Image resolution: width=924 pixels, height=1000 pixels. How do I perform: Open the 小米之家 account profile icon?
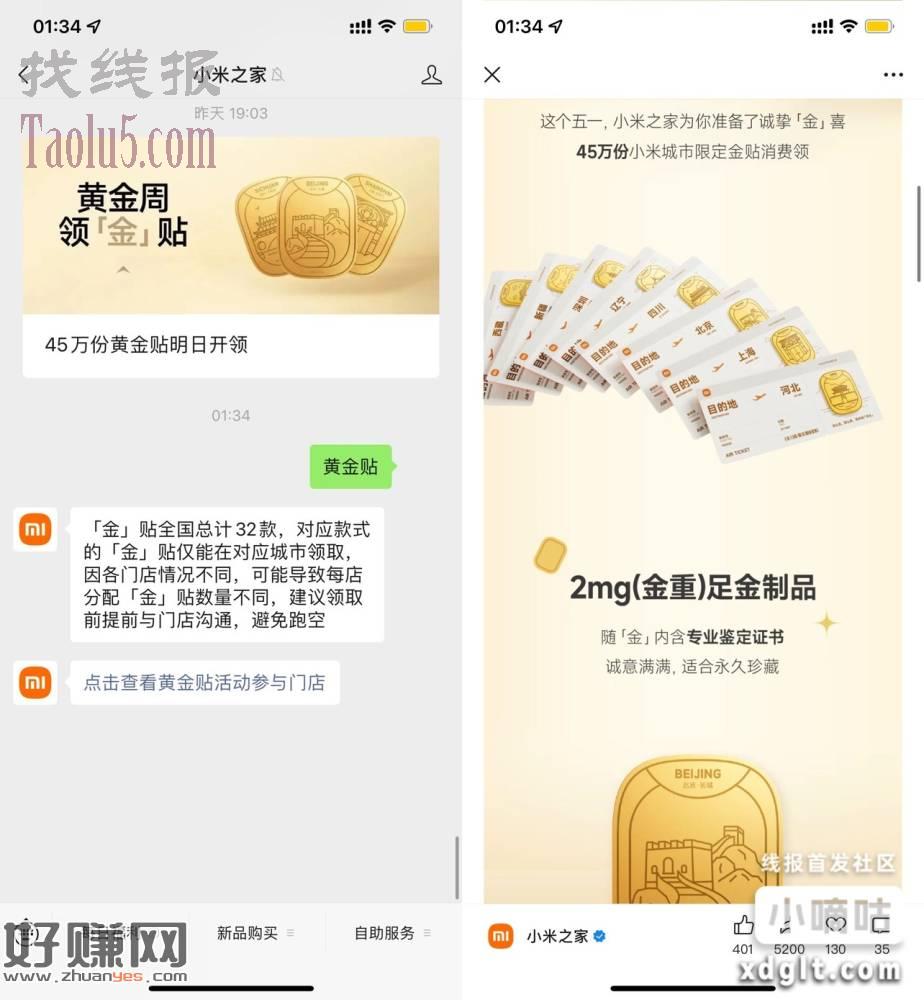click(x=431, y=75)
